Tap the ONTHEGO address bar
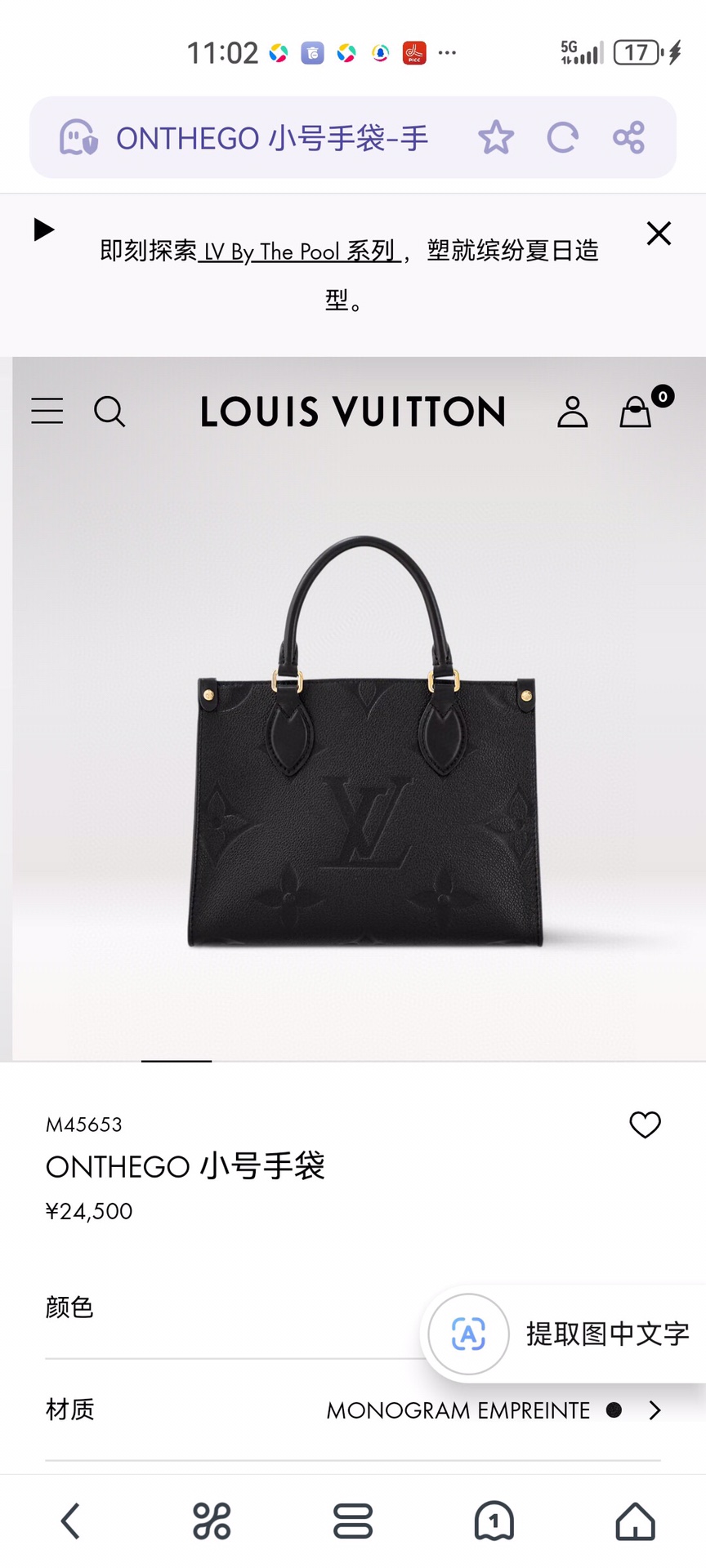Image resolution: width=706 pixels, height=1568 pixels. [272, 138]
